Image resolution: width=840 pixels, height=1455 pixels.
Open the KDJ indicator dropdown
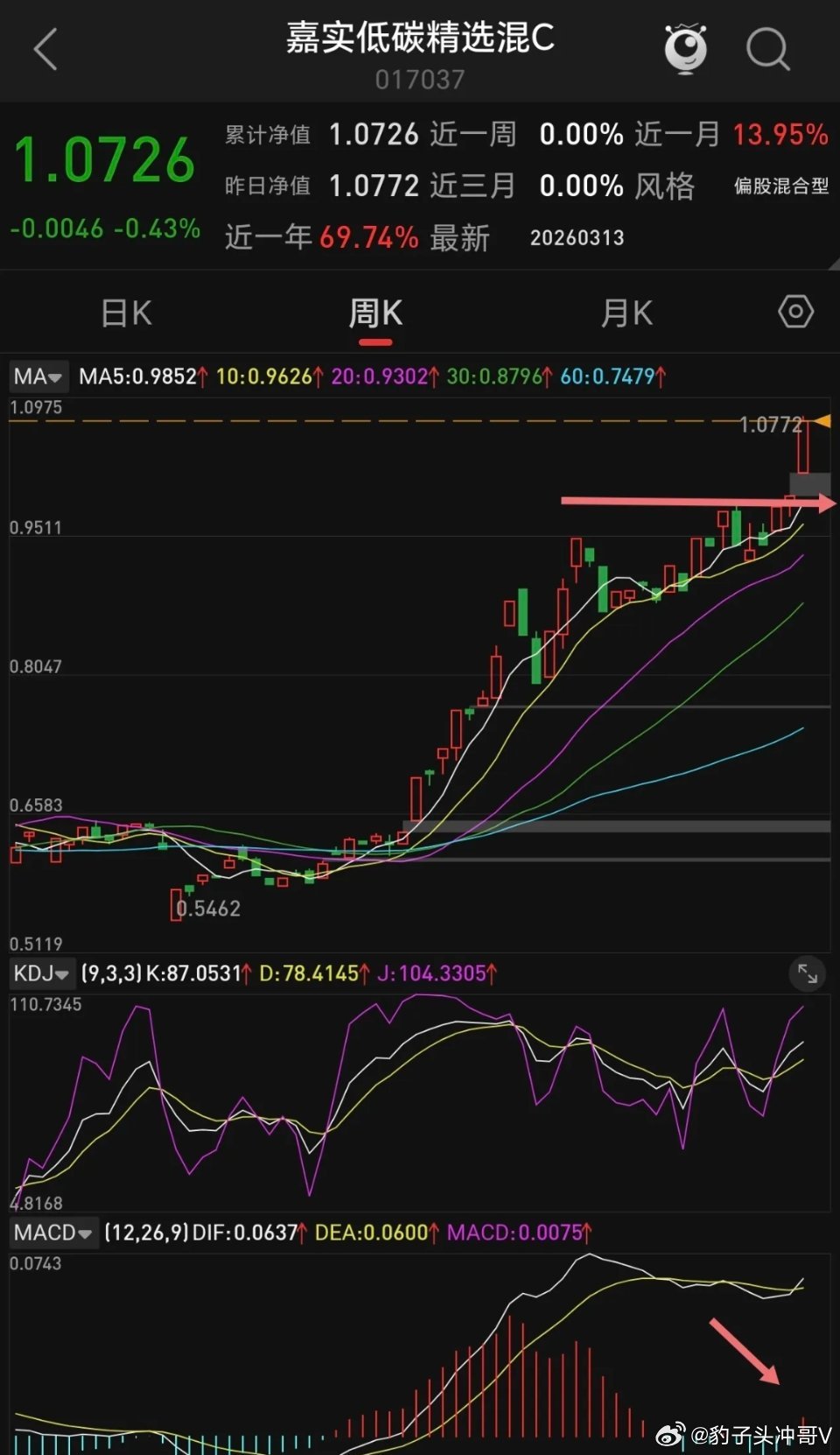click(x=42, y=973)
